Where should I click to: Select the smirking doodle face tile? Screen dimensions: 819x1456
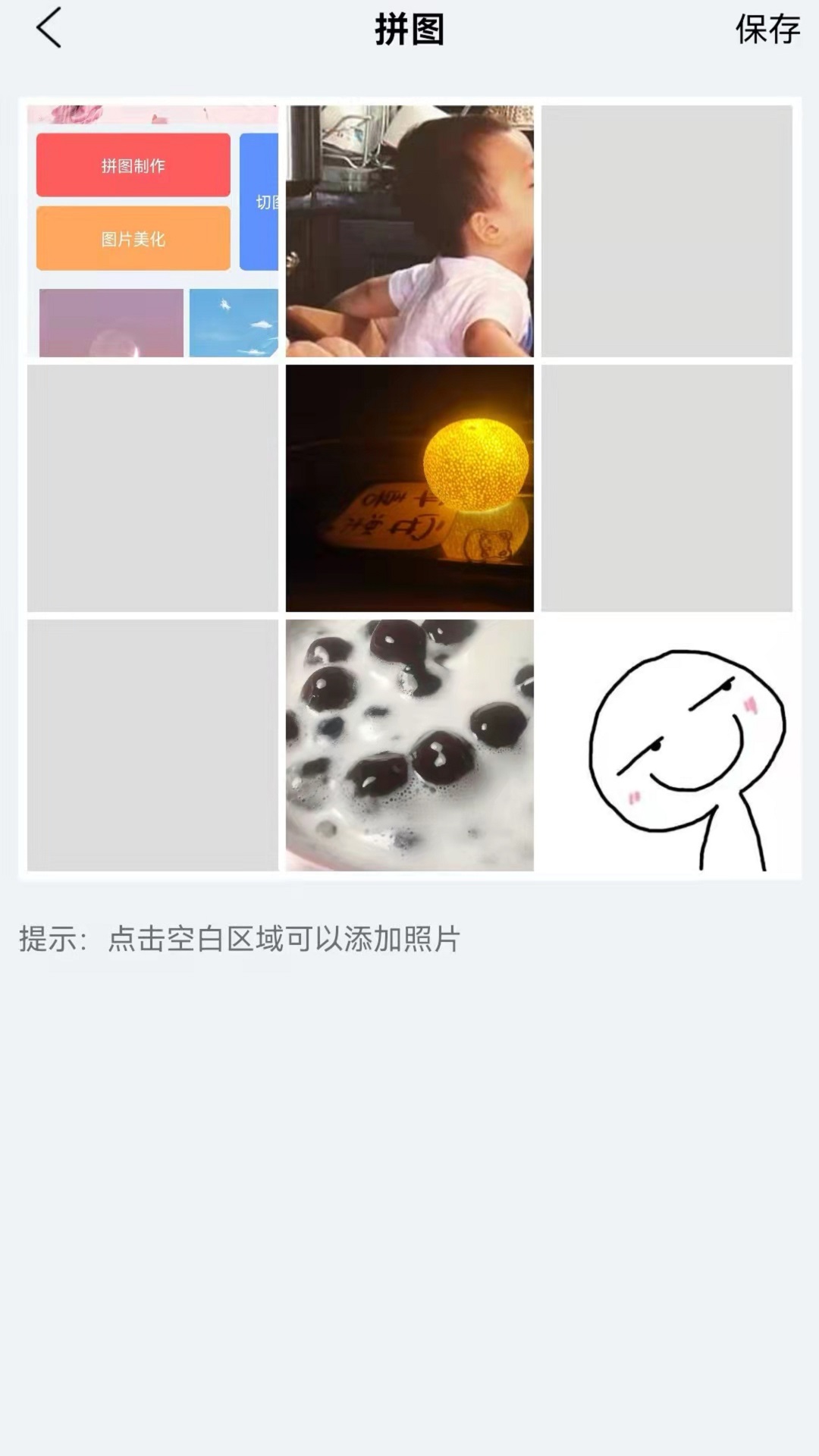tap(667, 745)
